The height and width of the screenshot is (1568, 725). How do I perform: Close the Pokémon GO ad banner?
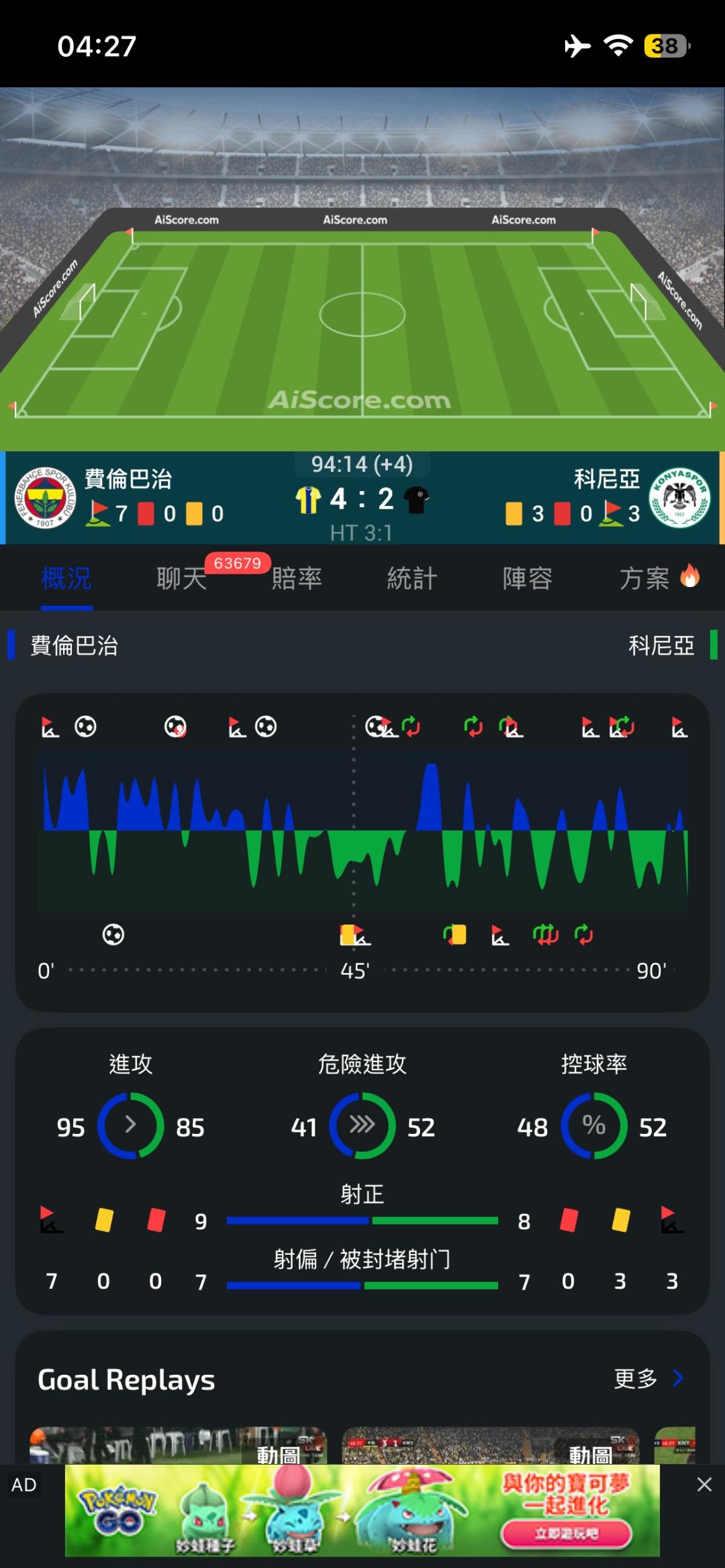pyautogui.click(x=704, y=1484)
